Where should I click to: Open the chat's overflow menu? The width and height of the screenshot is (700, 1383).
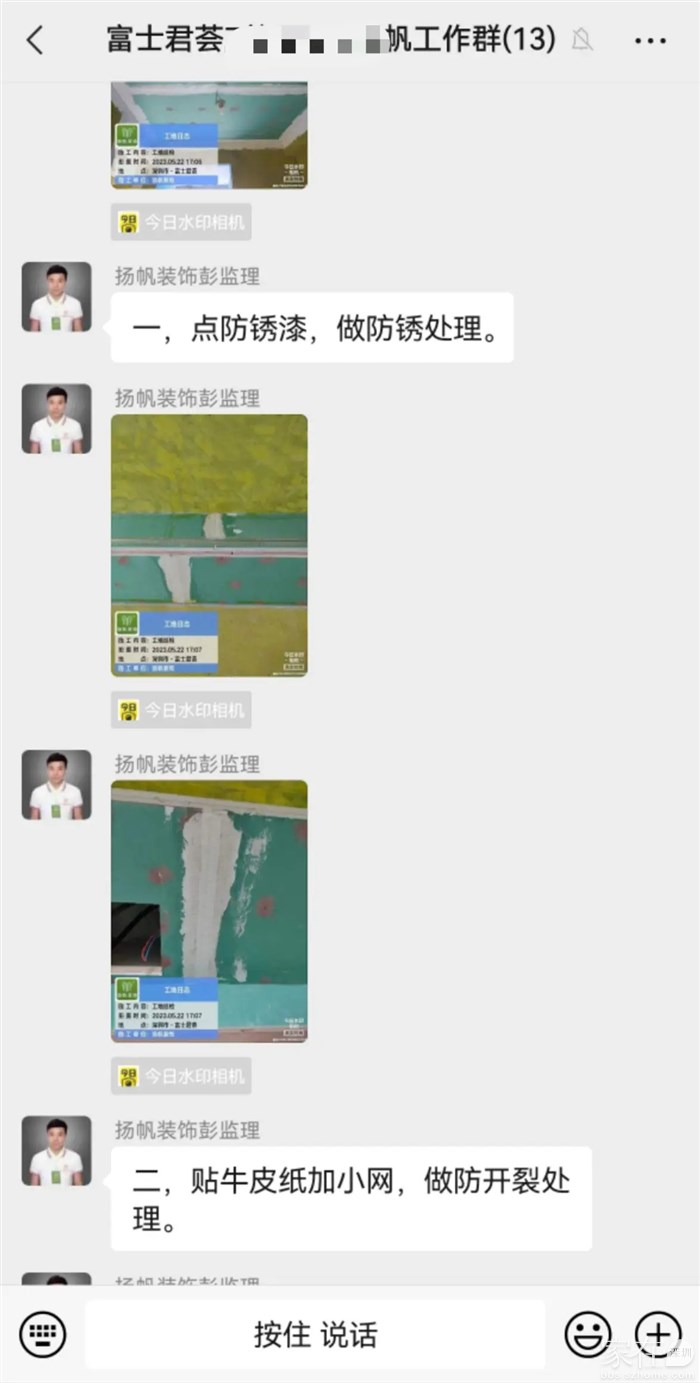pos(650,41)
